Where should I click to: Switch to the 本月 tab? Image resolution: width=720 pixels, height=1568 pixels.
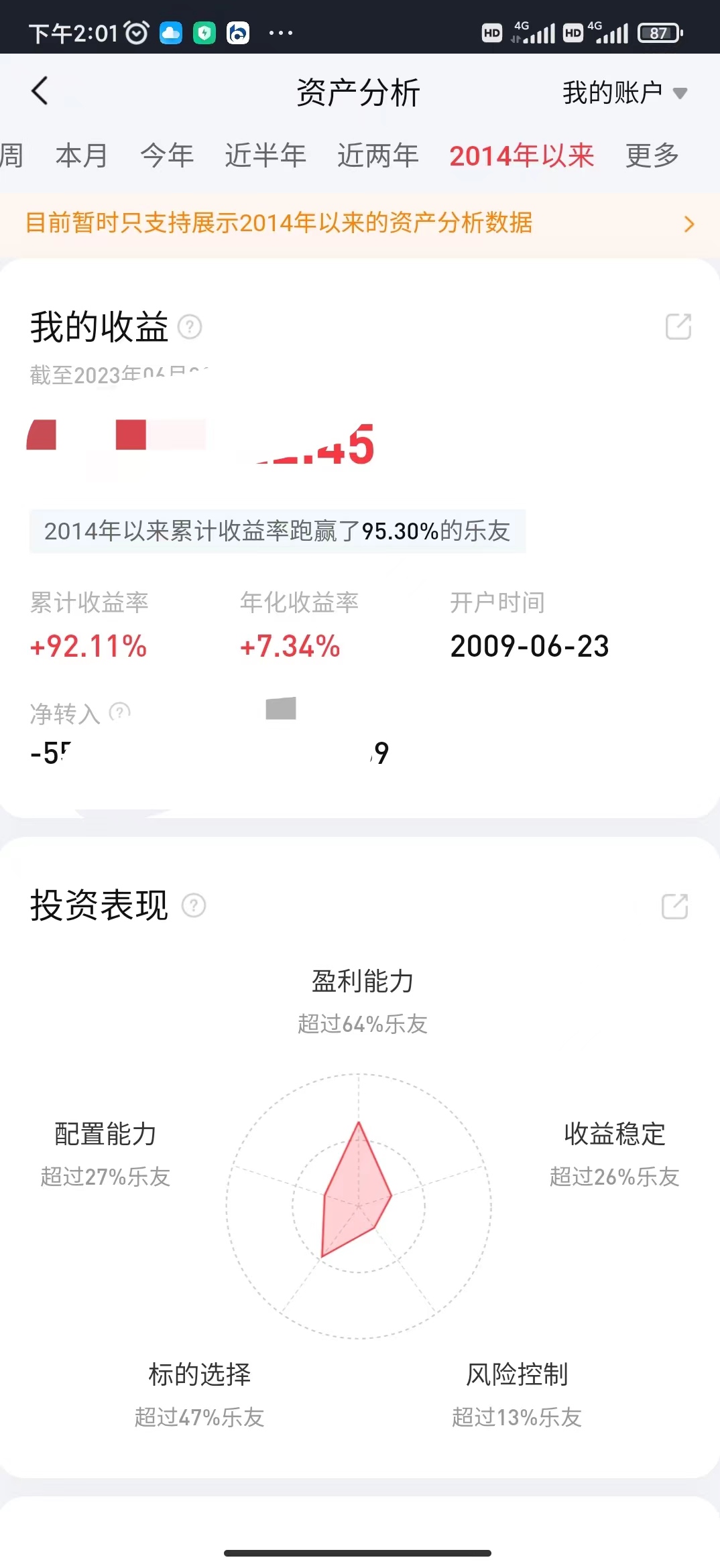click(x=82, y=155)
